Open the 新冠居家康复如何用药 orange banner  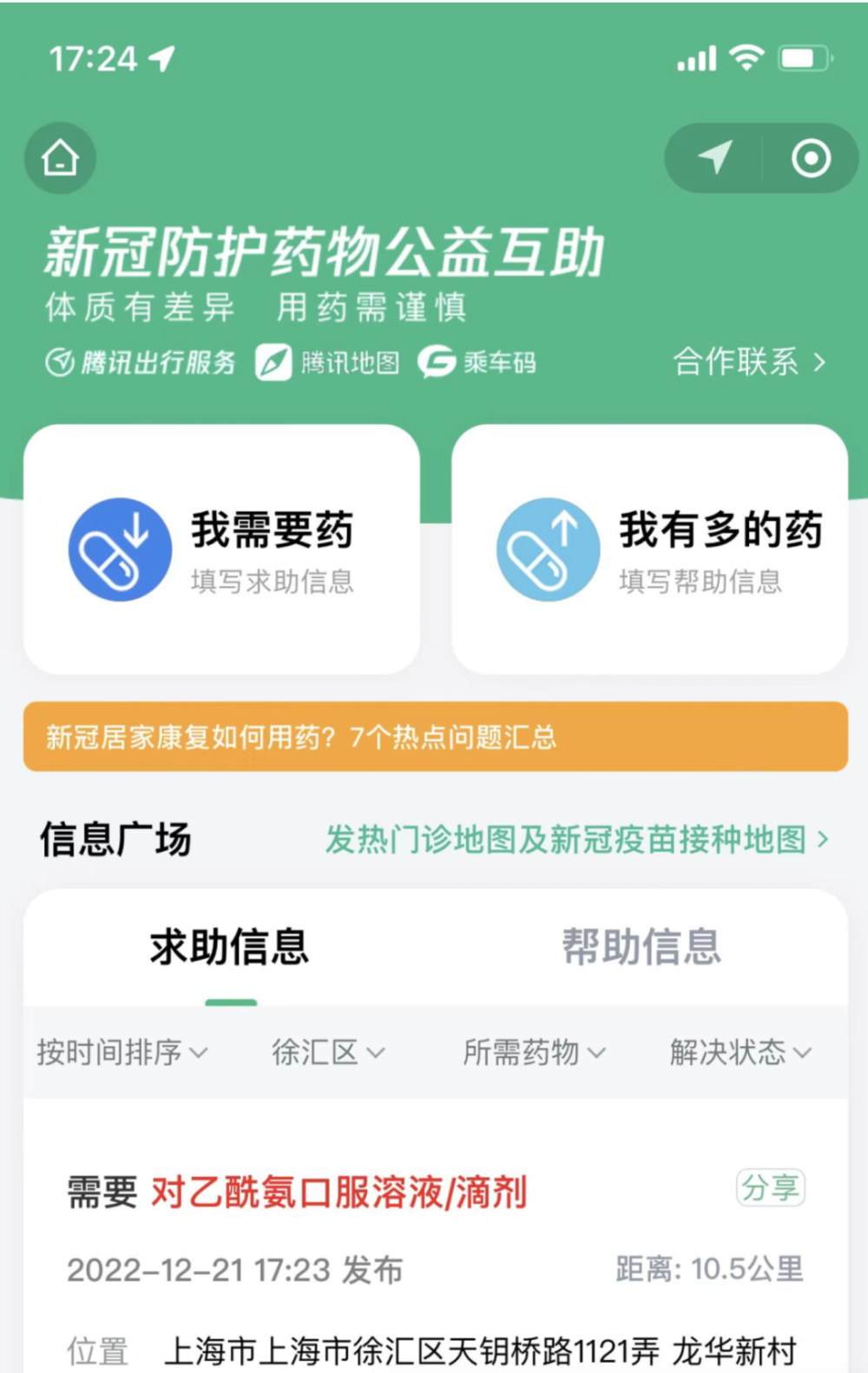pyautogui.click(x=435, y=736)
